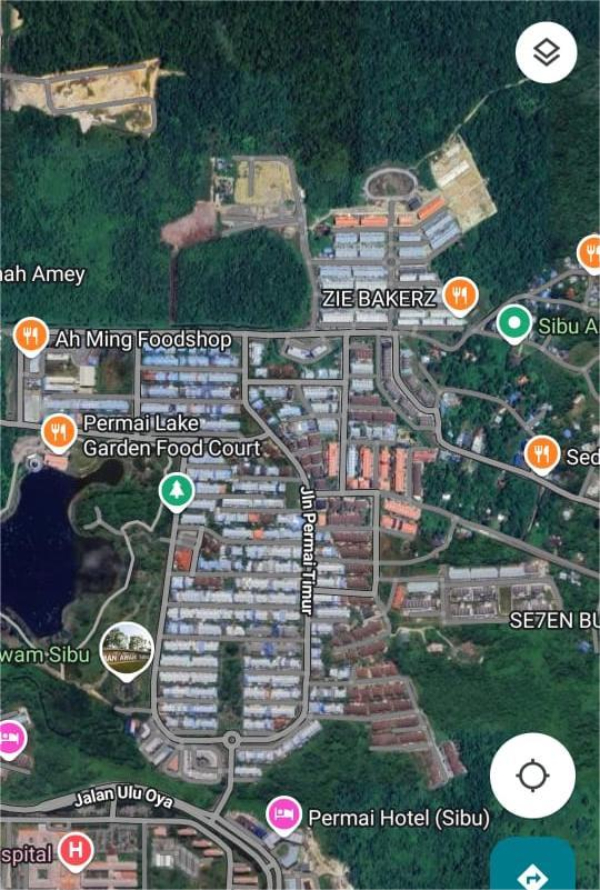Open the map layers selector
This screenshot has height=890, width=600.
pyautogui.click(x=546, y=52)
